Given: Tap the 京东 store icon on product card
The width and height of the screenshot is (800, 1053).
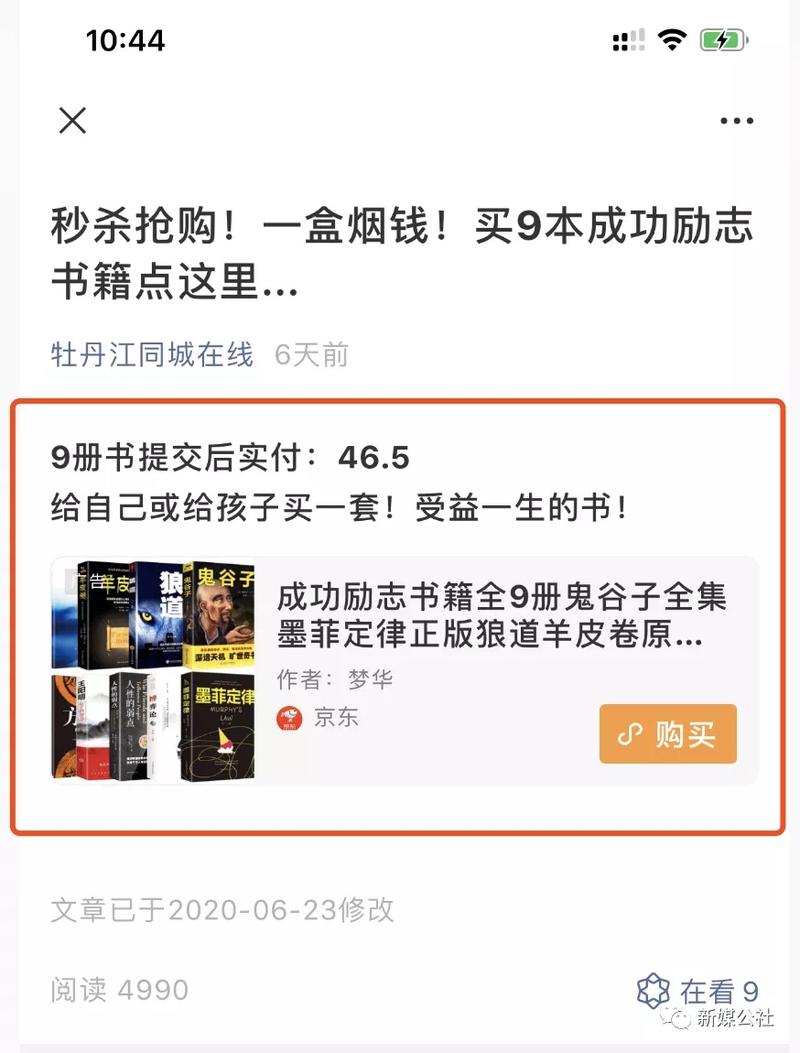Looking at the screenshot, I should click(x=331, y=717).
